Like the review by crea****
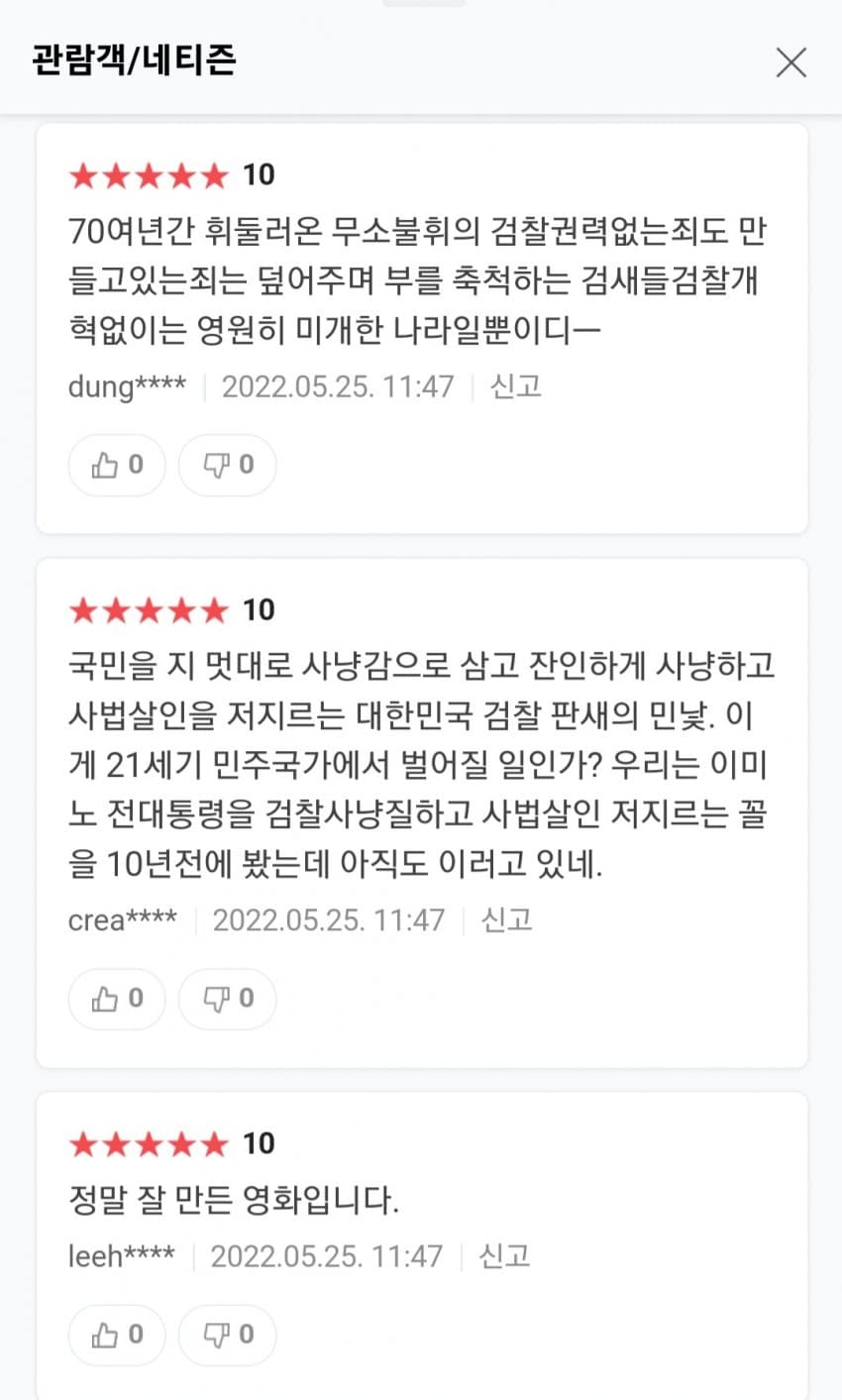 click(117, 999)
